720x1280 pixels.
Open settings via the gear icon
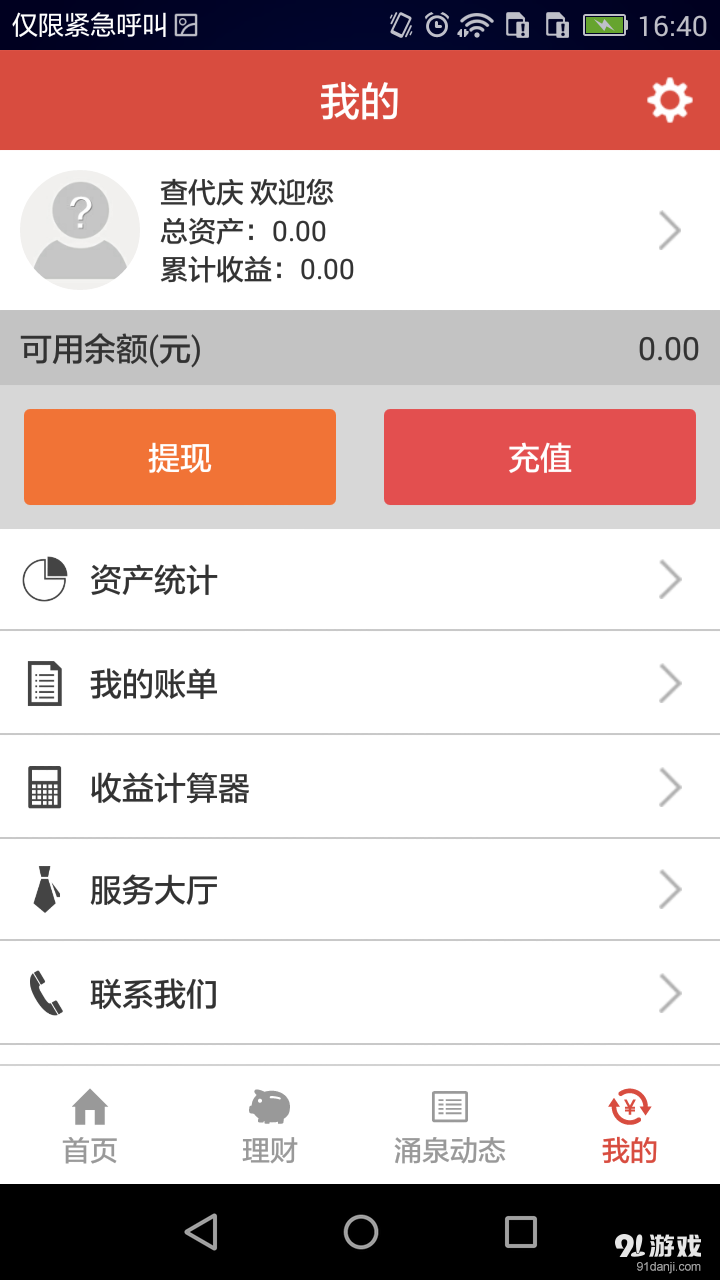click(669, 99)
